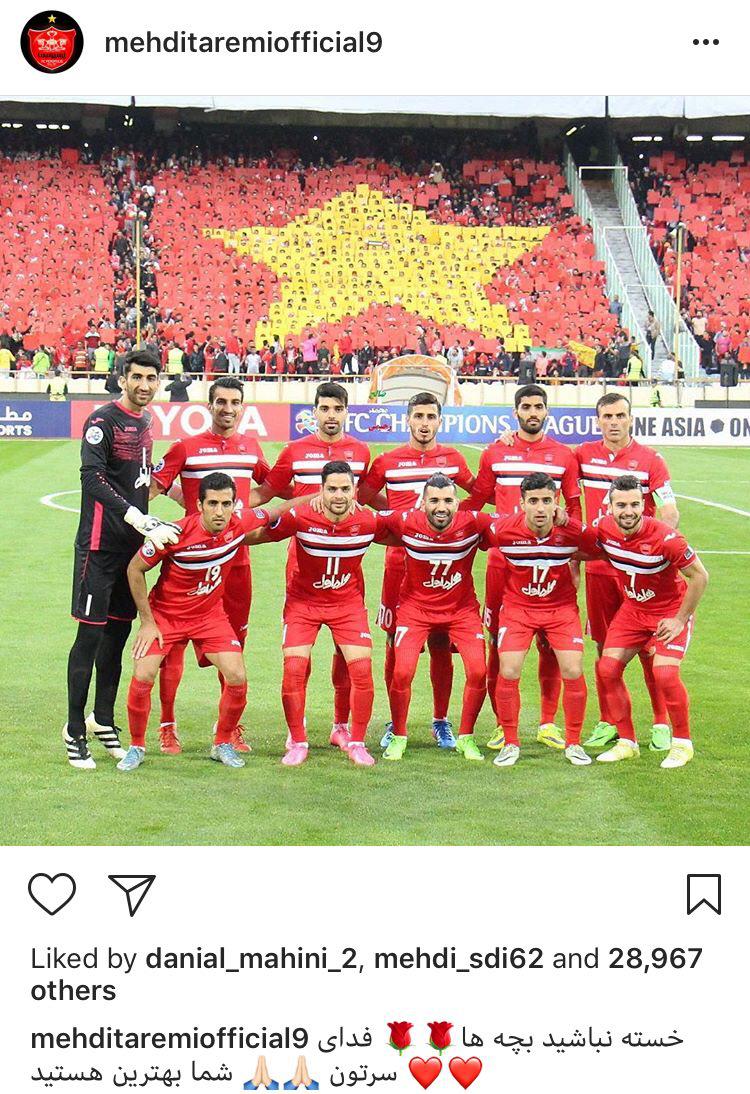750x1094 pixels.
Task: Share the post via paper plane
Action: tap(132, 893)
